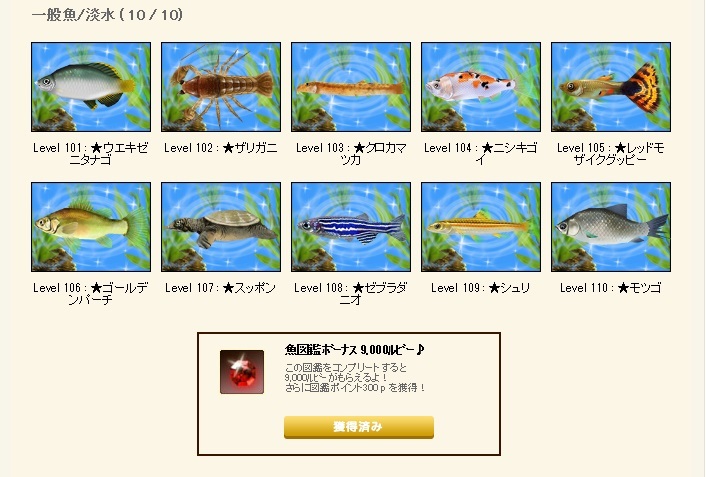The image size is (706, 477).
Task: Open the ニシキゴイ koi card
Action: pyautogui.click(x=481, y=87)
